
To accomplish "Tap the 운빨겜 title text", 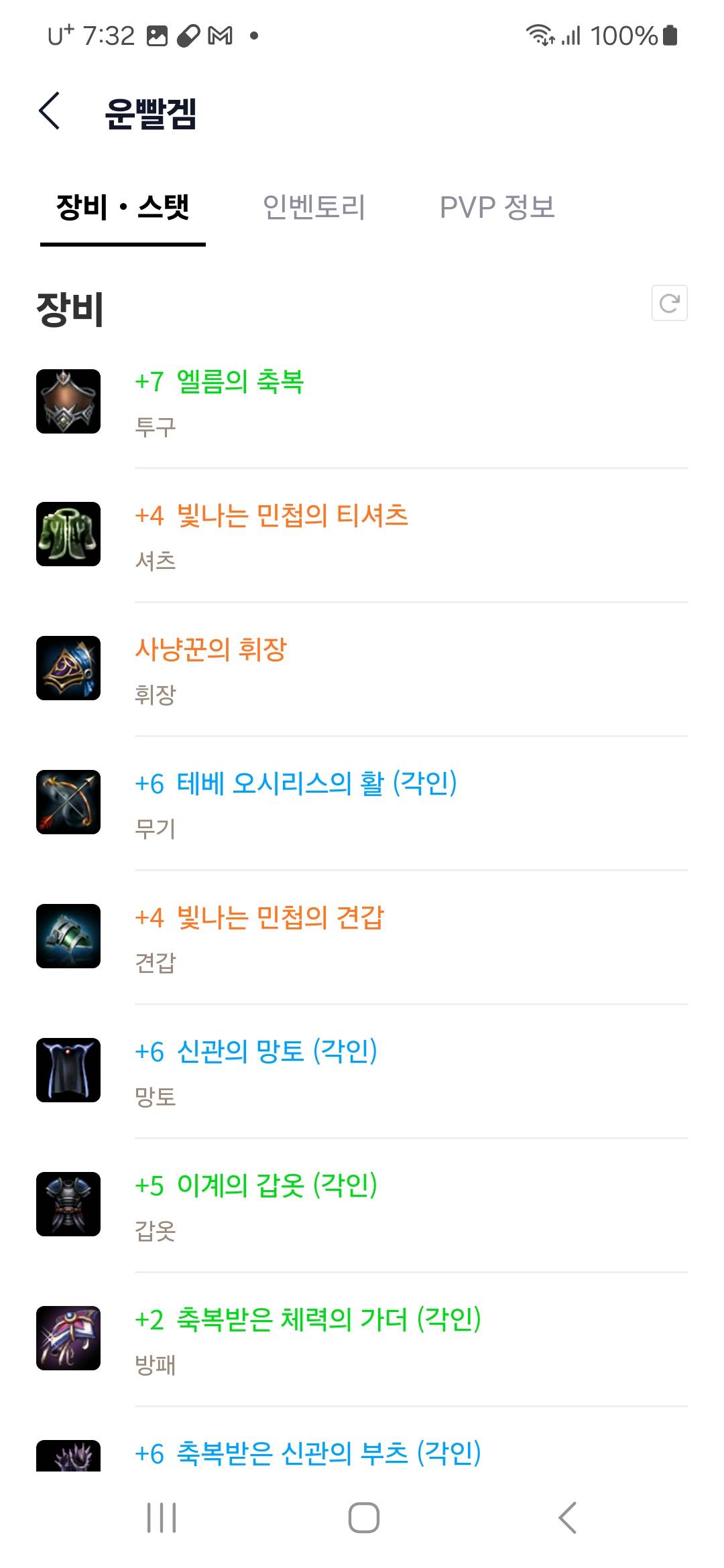I will (151, 112).
